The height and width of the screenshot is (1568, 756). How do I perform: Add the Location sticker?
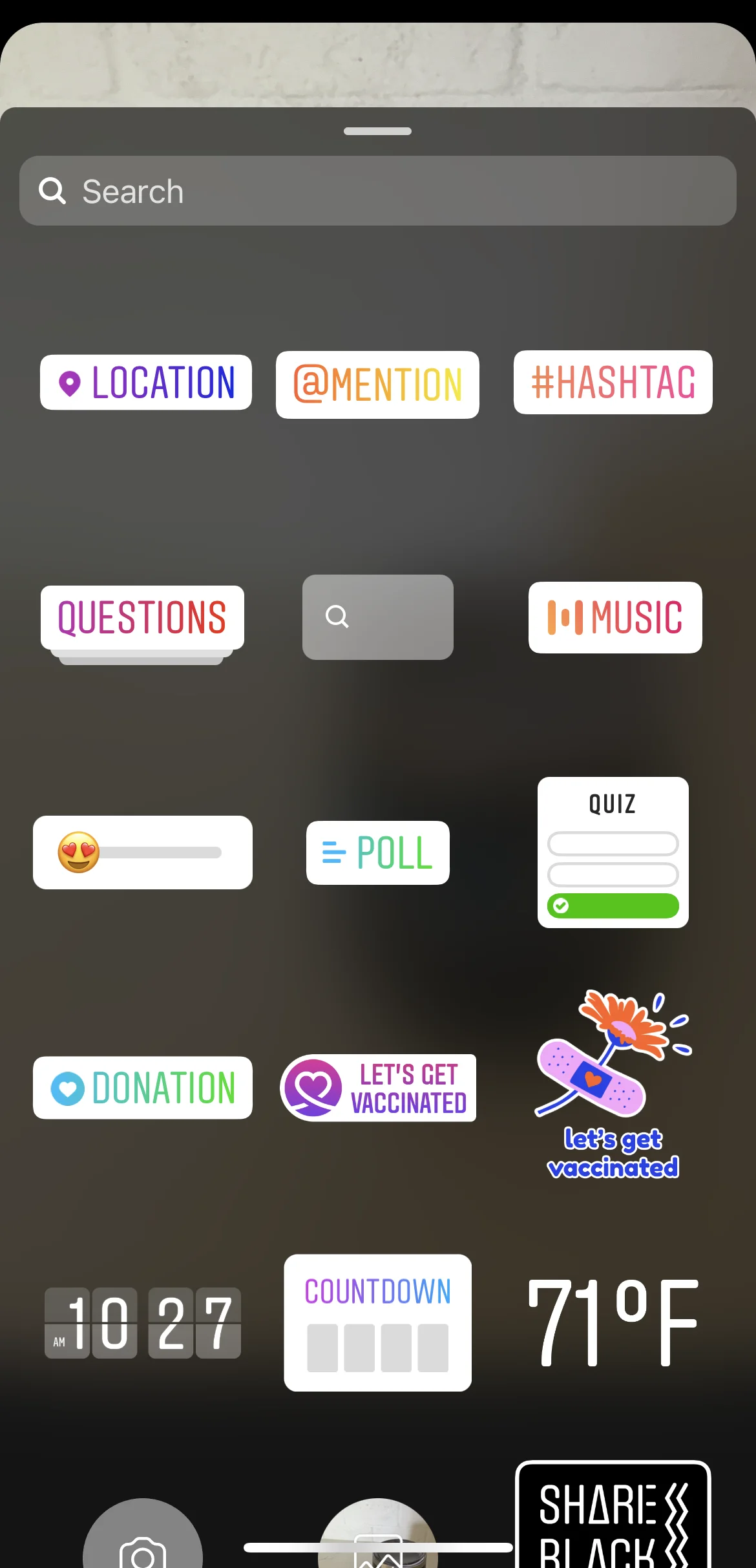tap(145, 383)
